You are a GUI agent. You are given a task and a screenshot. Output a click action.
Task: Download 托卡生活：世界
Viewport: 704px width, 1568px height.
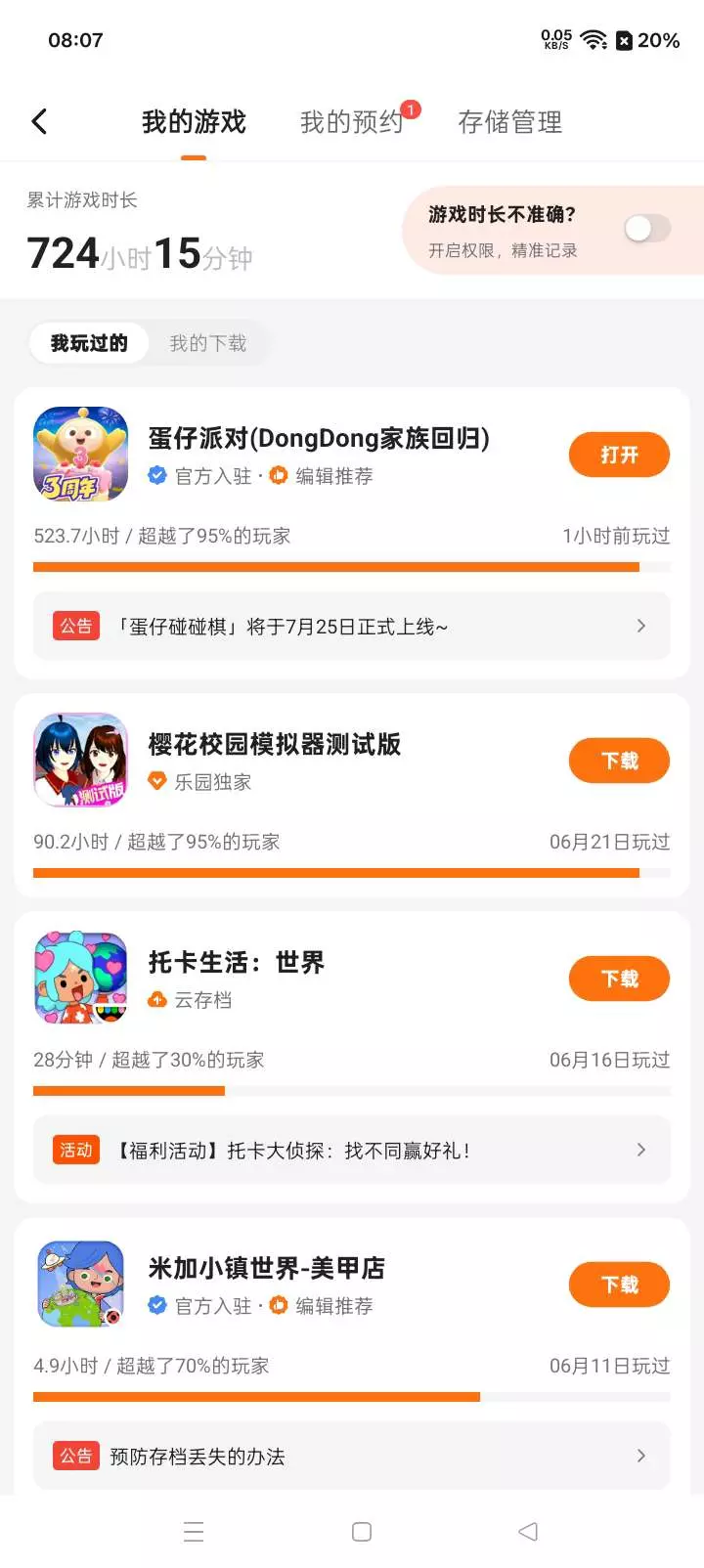pos(619,979)
